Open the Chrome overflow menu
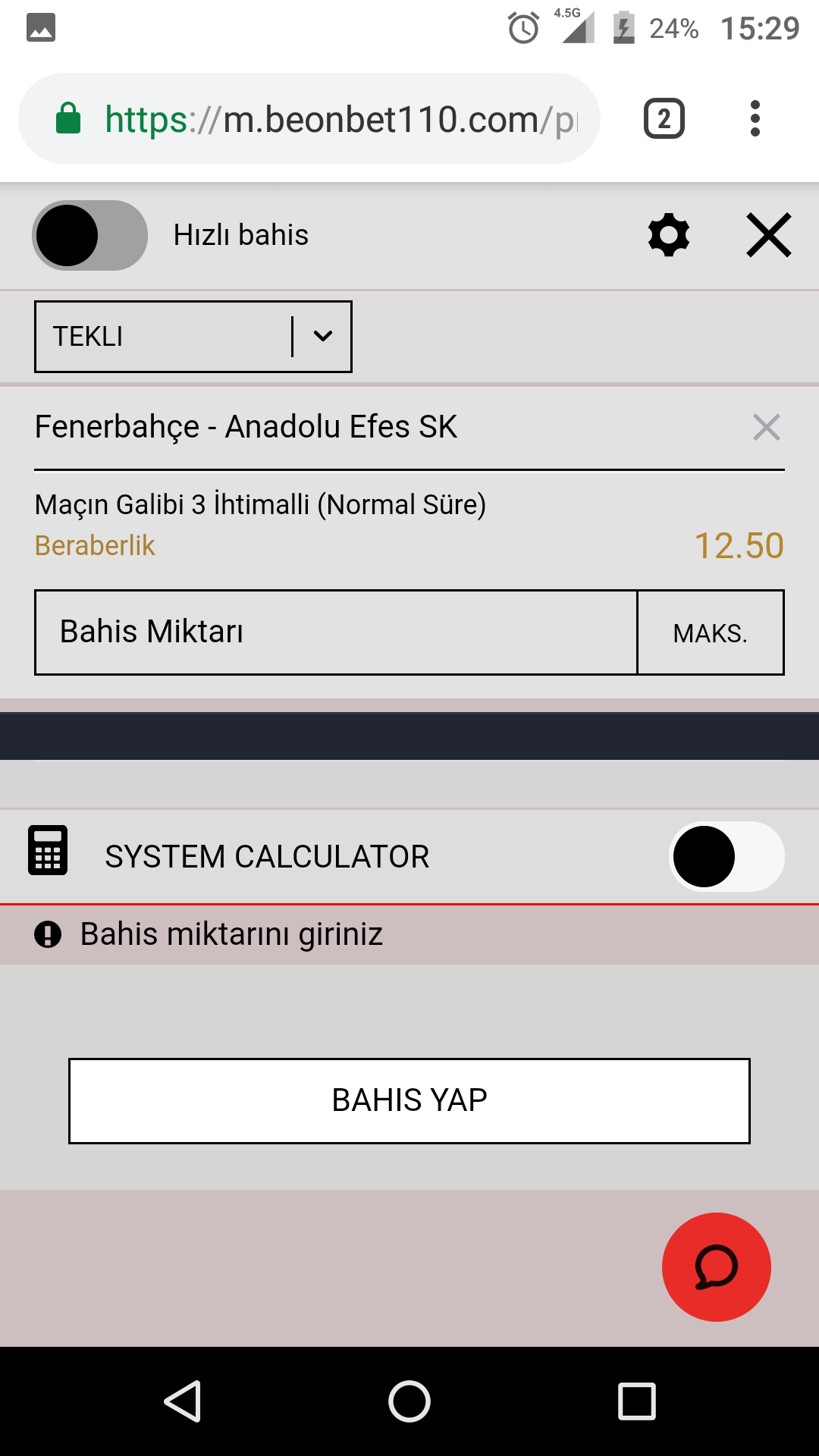 [x=755, y=119]
